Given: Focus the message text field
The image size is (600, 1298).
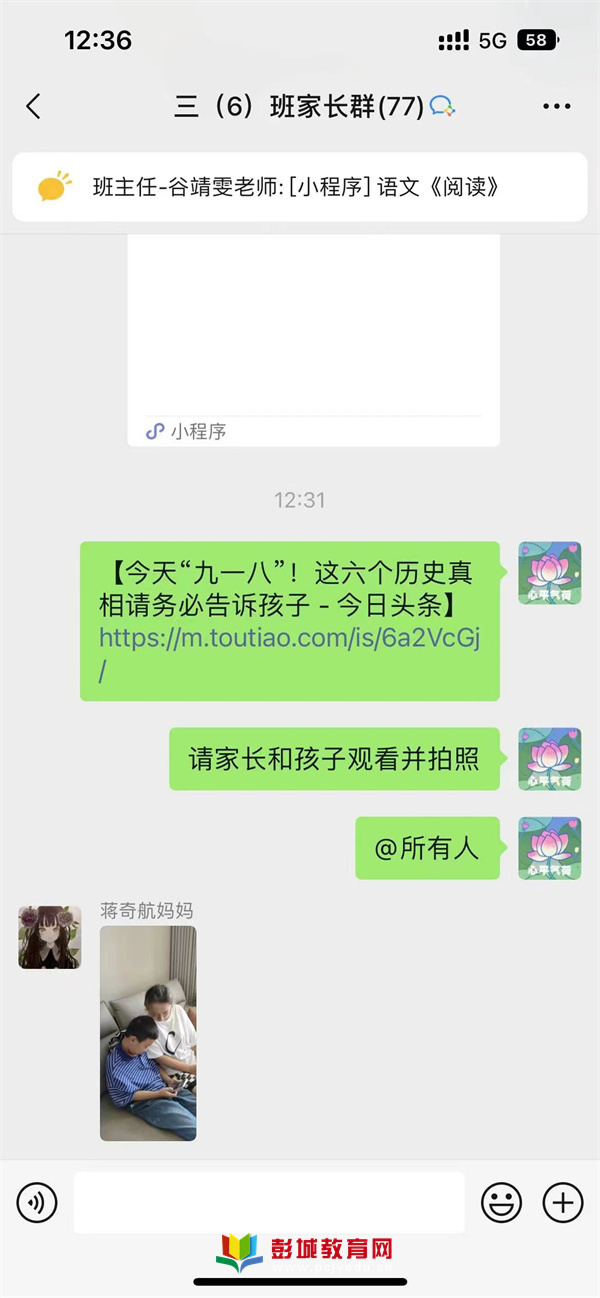Looking at the screenshot, I should click(x=269, y=1202).
